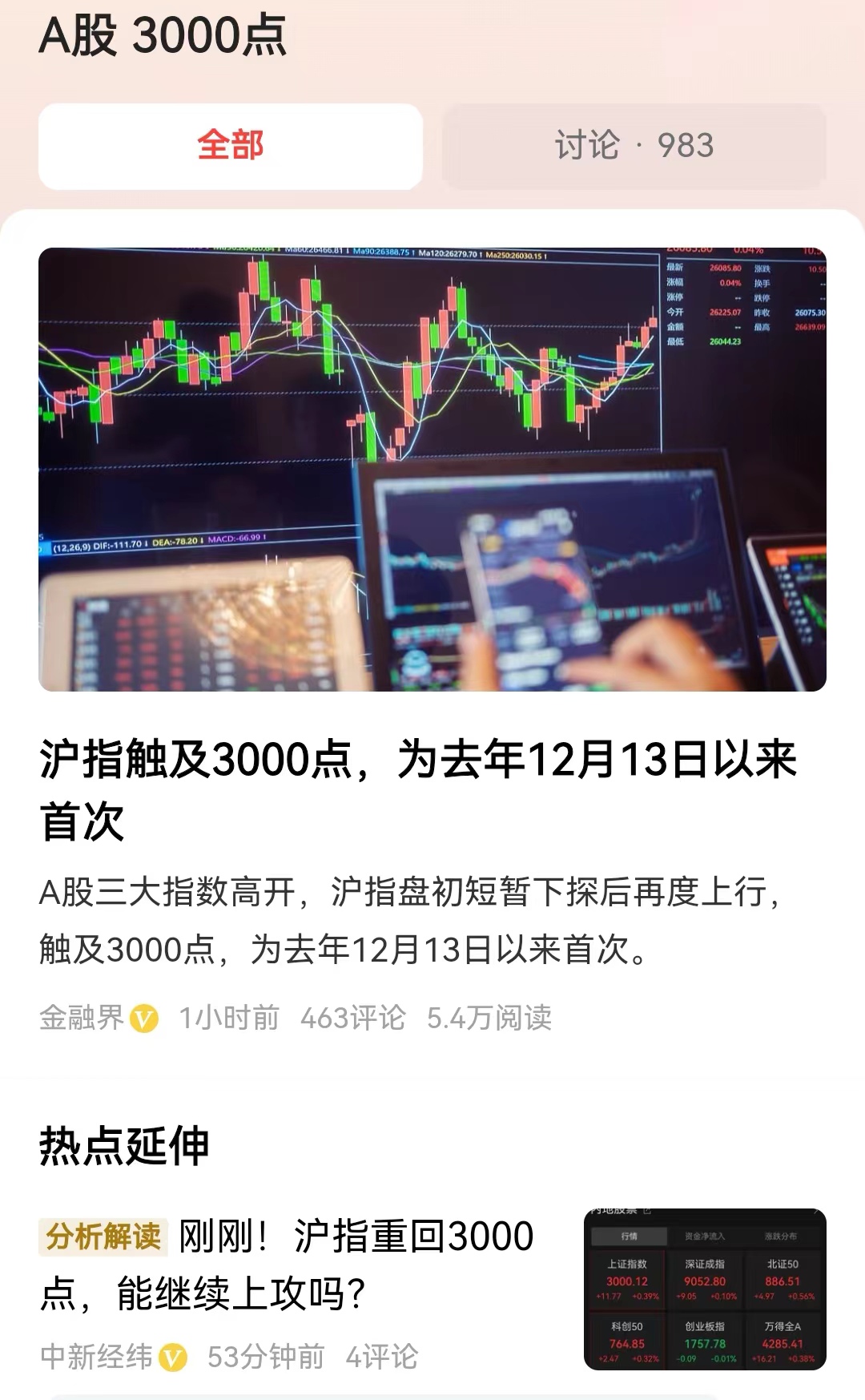Image resolution: width=865 pixels, height=1400 pixels.
Task: Select the 创业板指 index tile
Action: click(704, 1340)
